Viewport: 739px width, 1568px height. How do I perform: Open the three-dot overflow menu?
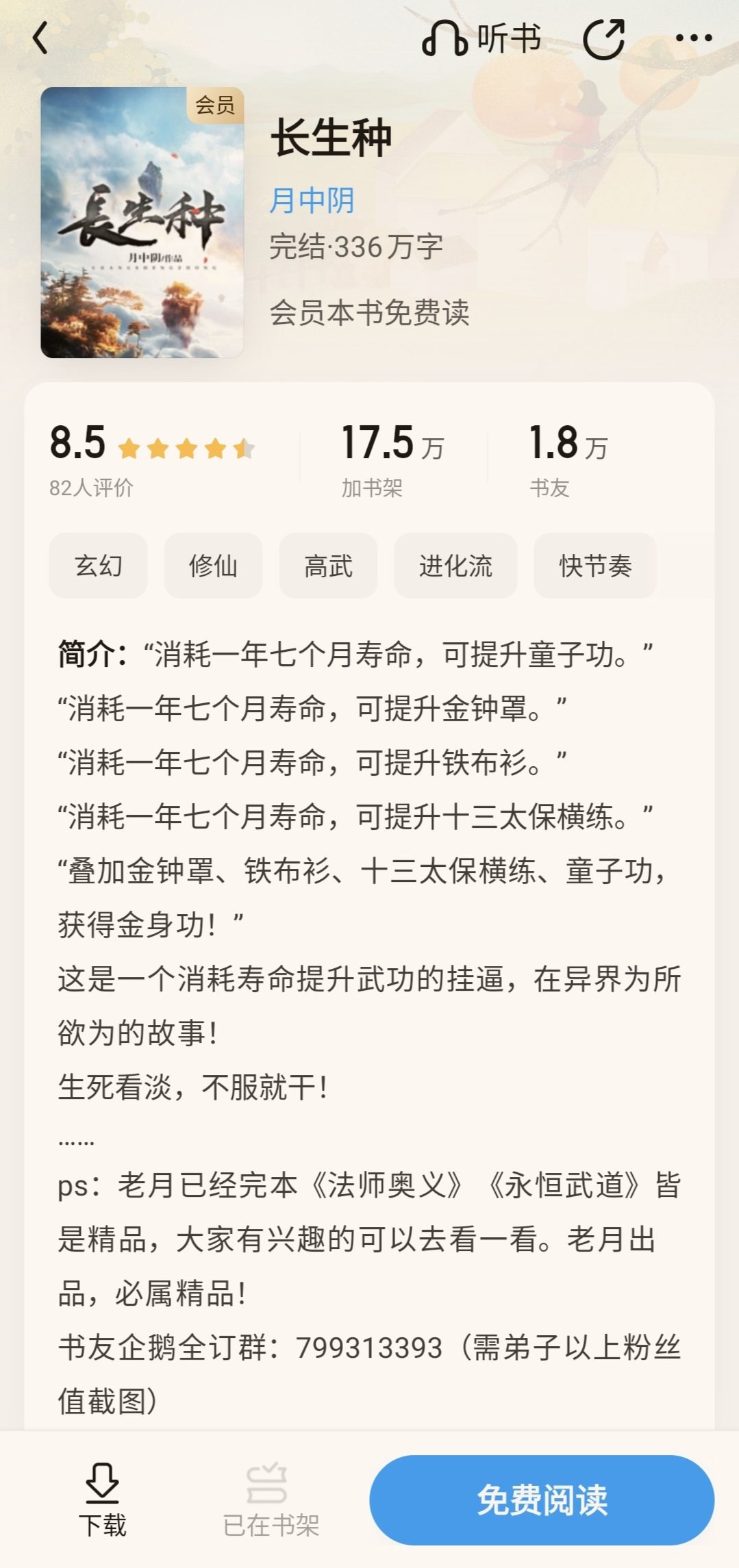(x=694, y=38)
